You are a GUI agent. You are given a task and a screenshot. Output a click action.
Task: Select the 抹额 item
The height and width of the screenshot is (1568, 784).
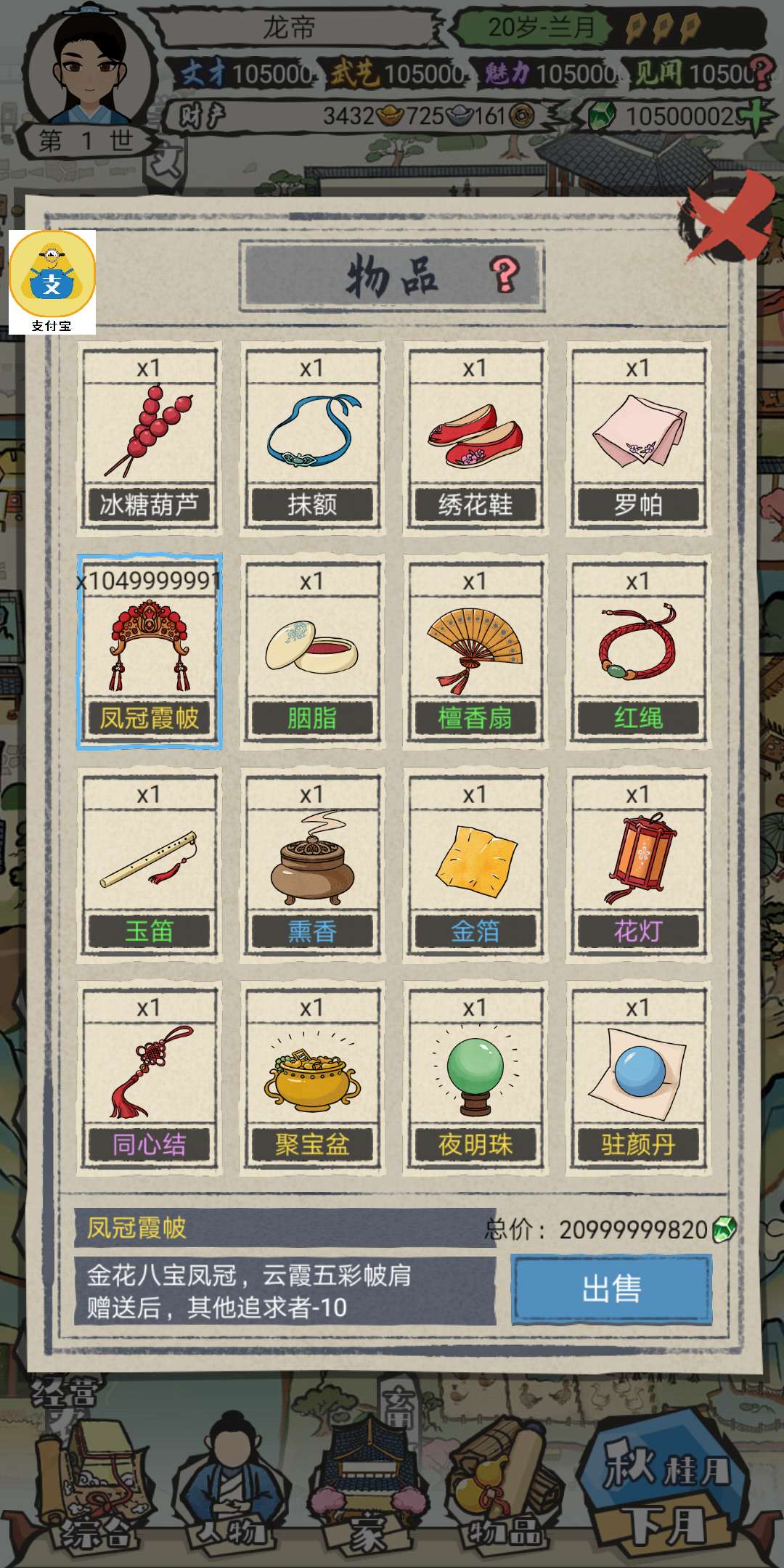pyautogui.click(x=312, y=438)
